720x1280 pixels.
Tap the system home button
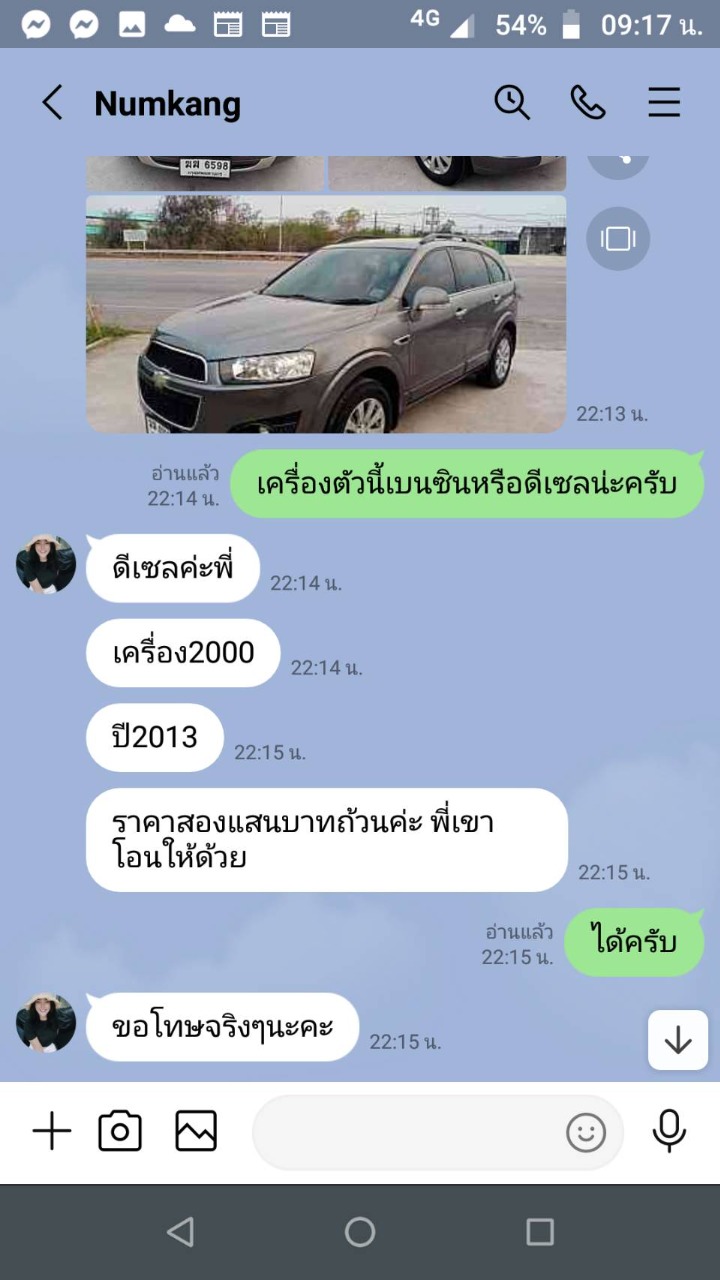point(360,1232)
